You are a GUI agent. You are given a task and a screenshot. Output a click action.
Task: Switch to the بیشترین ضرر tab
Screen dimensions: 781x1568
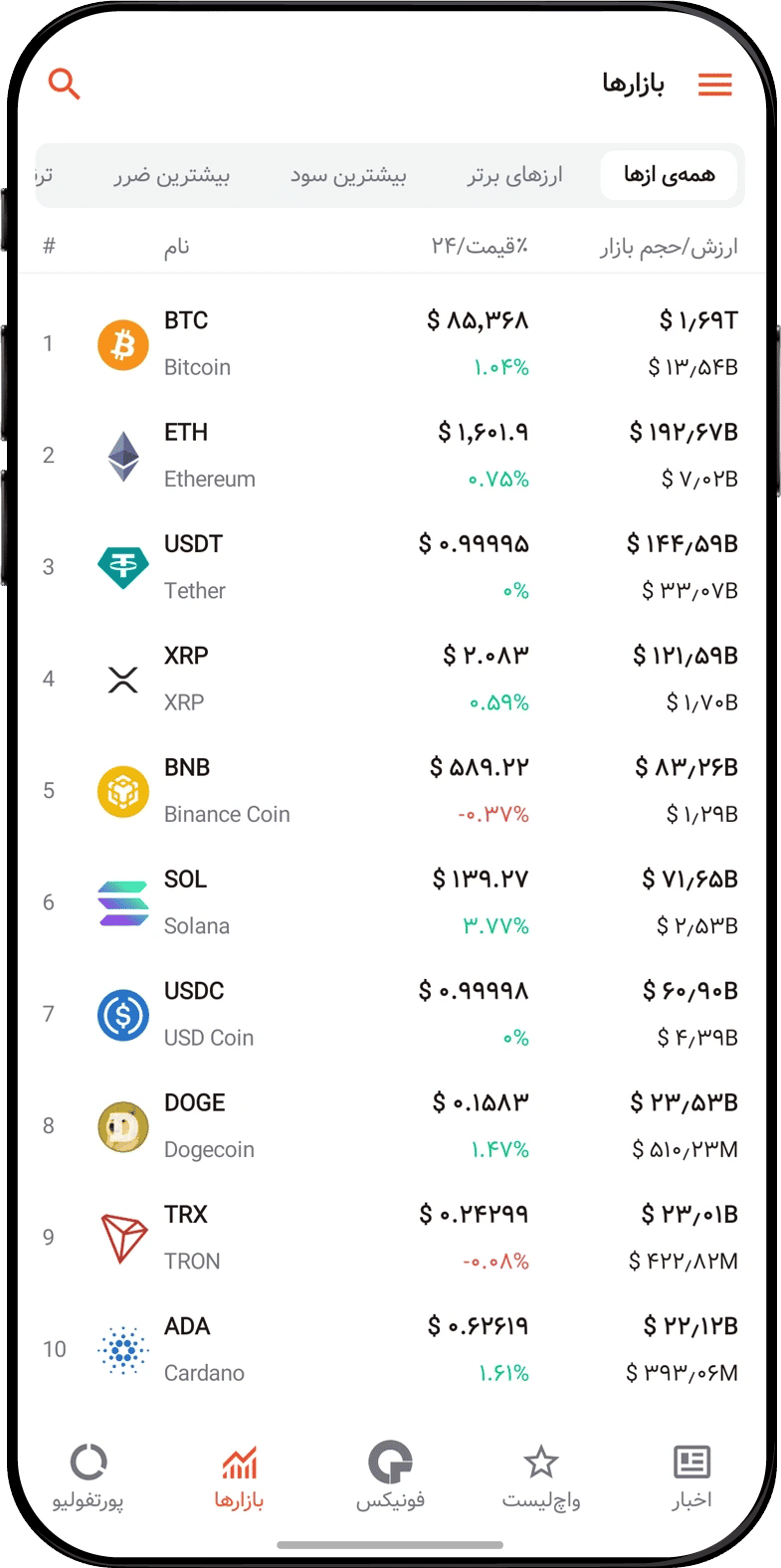(171, 176)
